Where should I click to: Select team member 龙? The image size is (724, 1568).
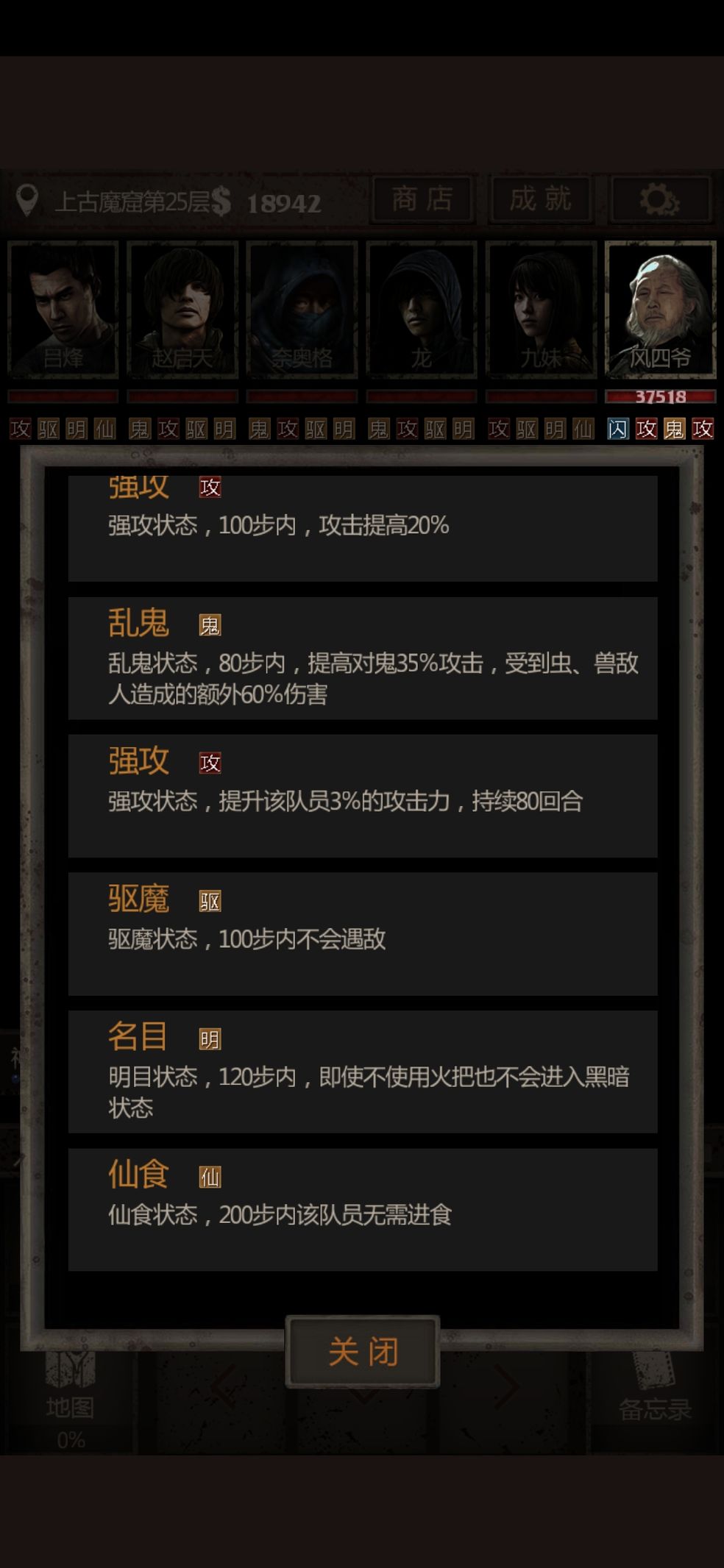point(422,310)
